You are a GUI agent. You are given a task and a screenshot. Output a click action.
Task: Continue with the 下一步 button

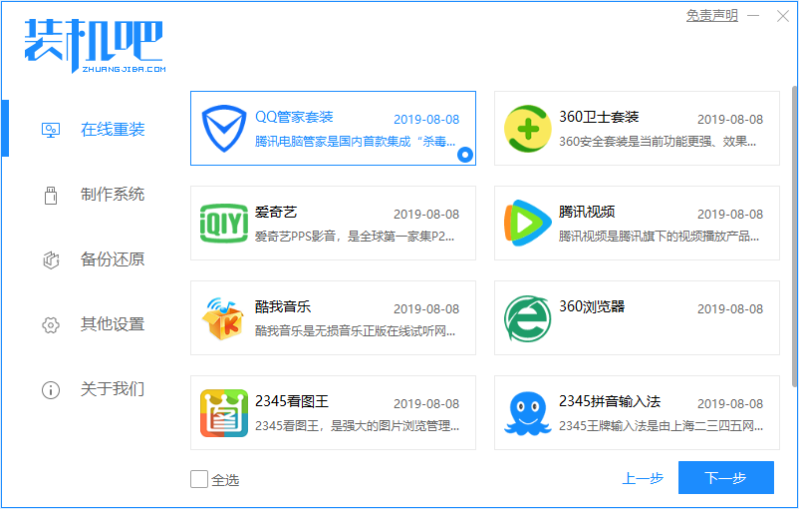point(725,478)
